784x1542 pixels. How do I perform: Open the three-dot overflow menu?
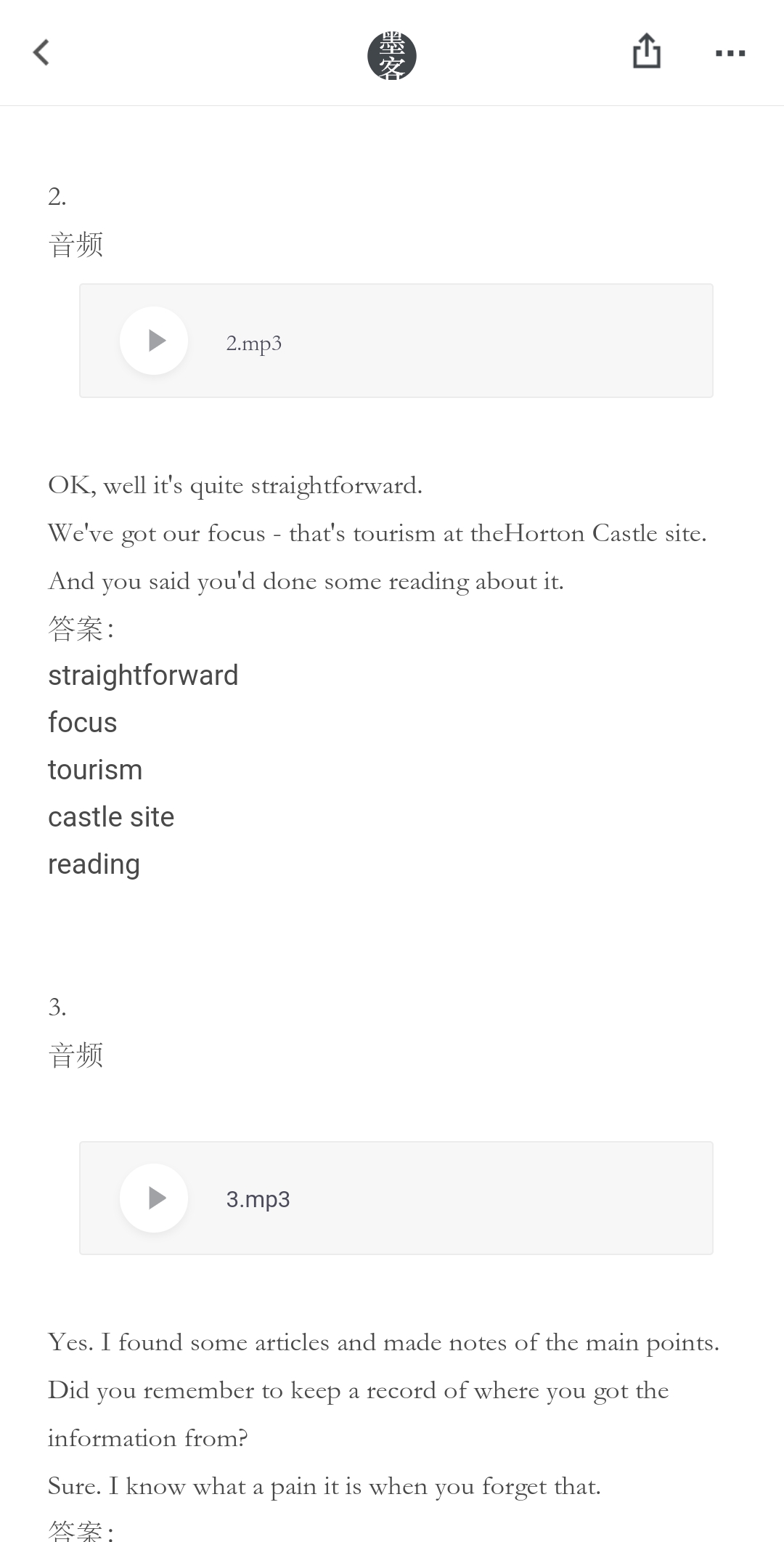[x=730, y=53]
